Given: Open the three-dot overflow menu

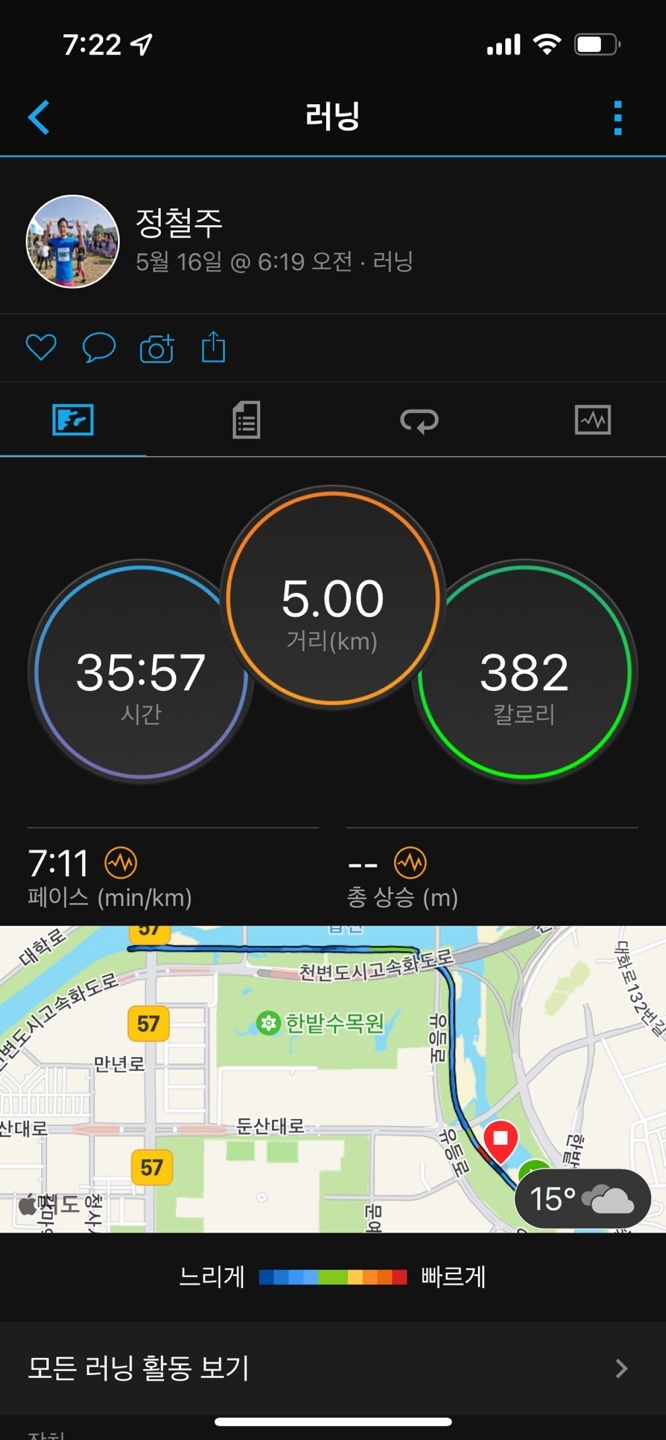Looking at the screenshot, I should (x=618, y=118).
